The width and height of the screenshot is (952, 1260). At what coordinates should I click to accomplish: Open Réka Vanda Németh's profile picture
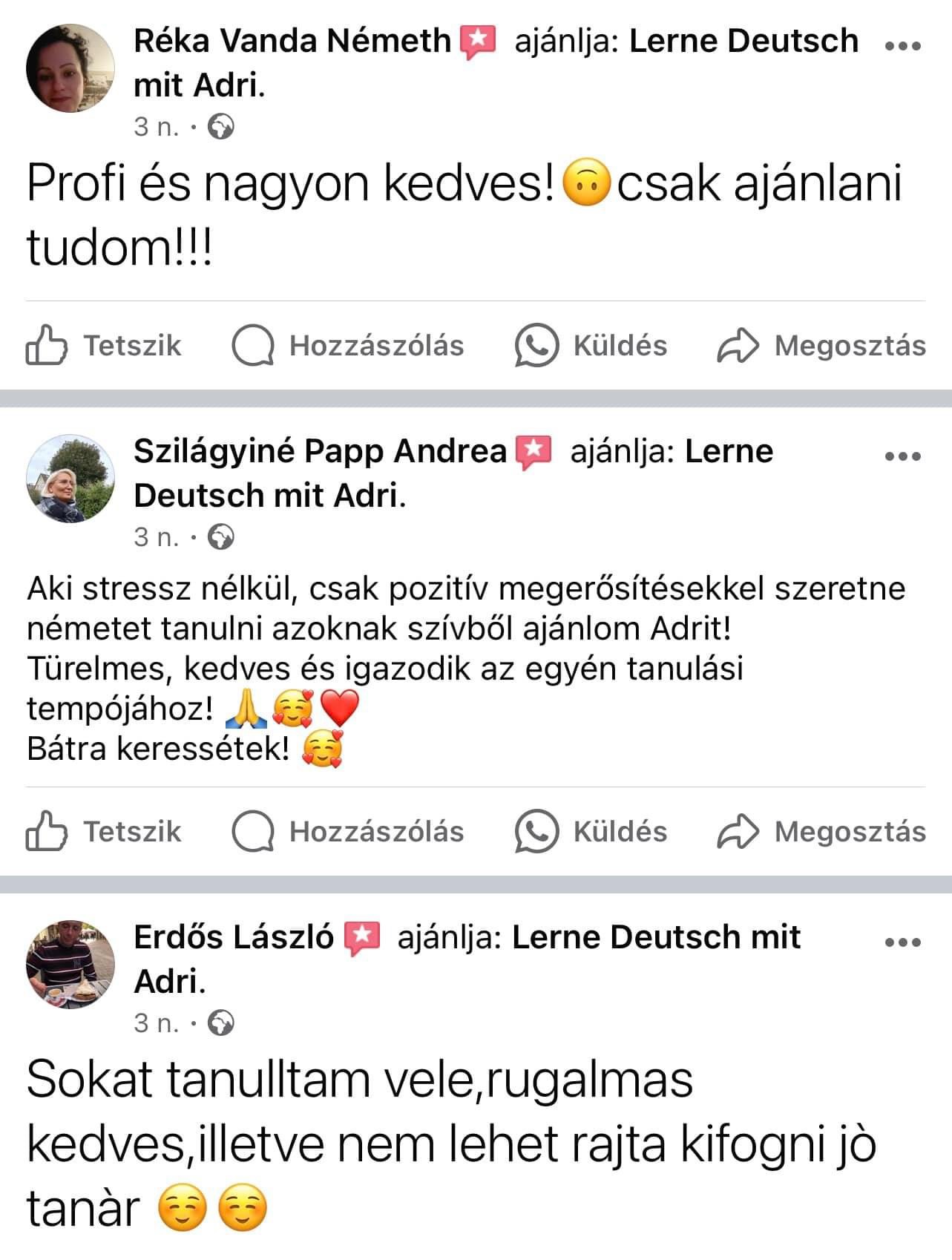[70, 68]
